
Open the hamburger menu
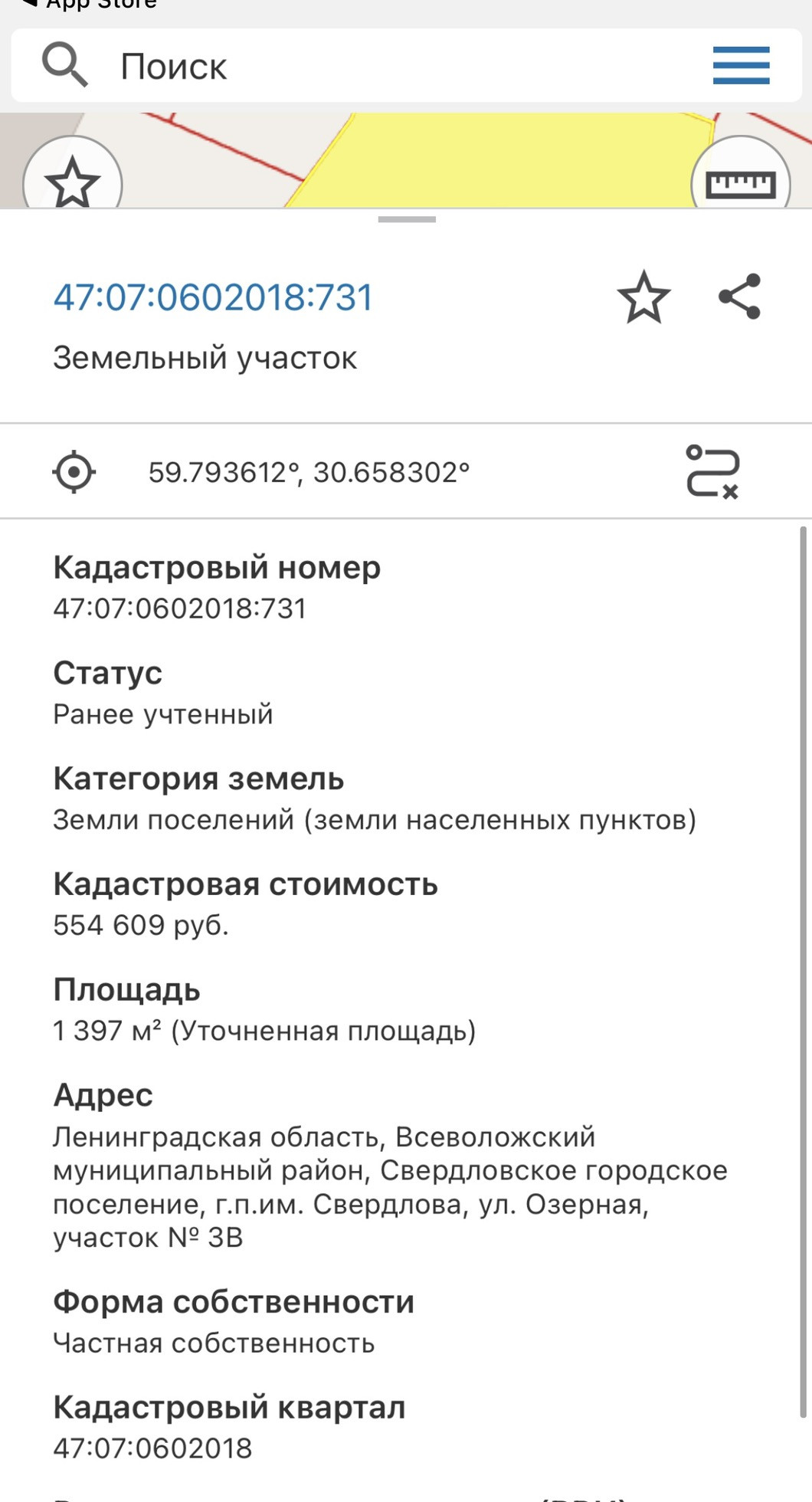pyautogui.click(x=741, y=65)
